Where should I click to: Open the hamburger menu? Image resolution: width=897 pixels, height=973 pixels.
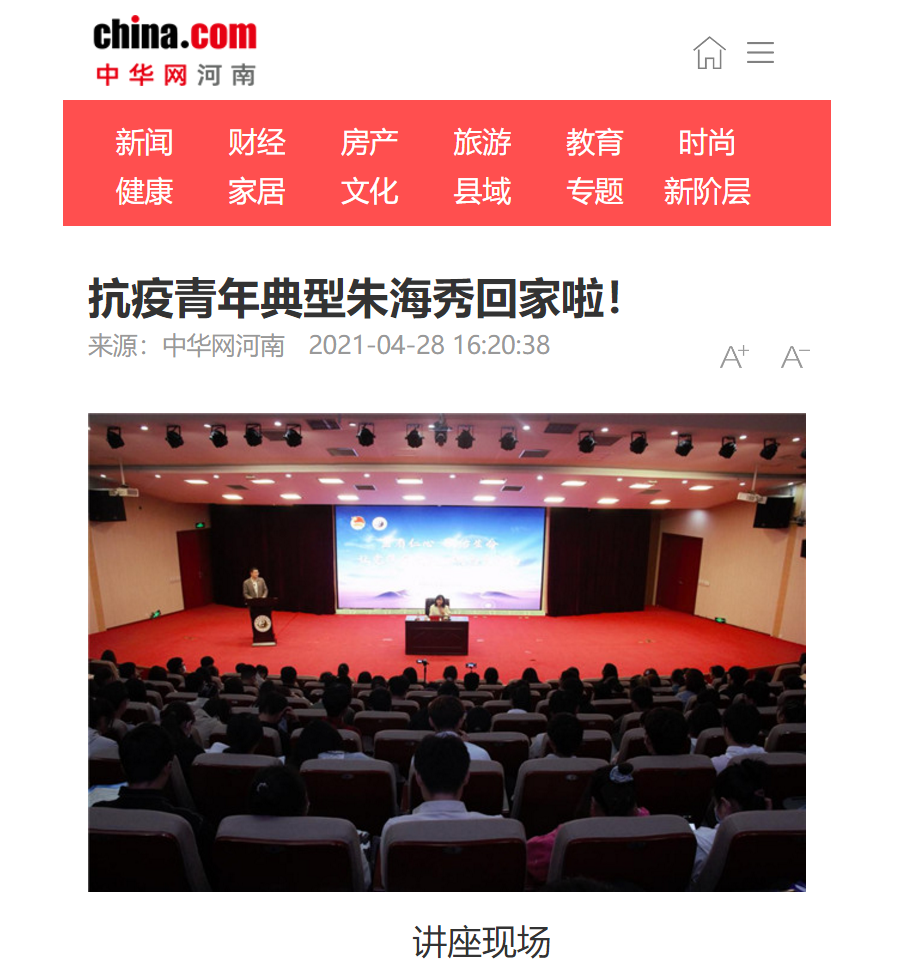tap(760, 53)
